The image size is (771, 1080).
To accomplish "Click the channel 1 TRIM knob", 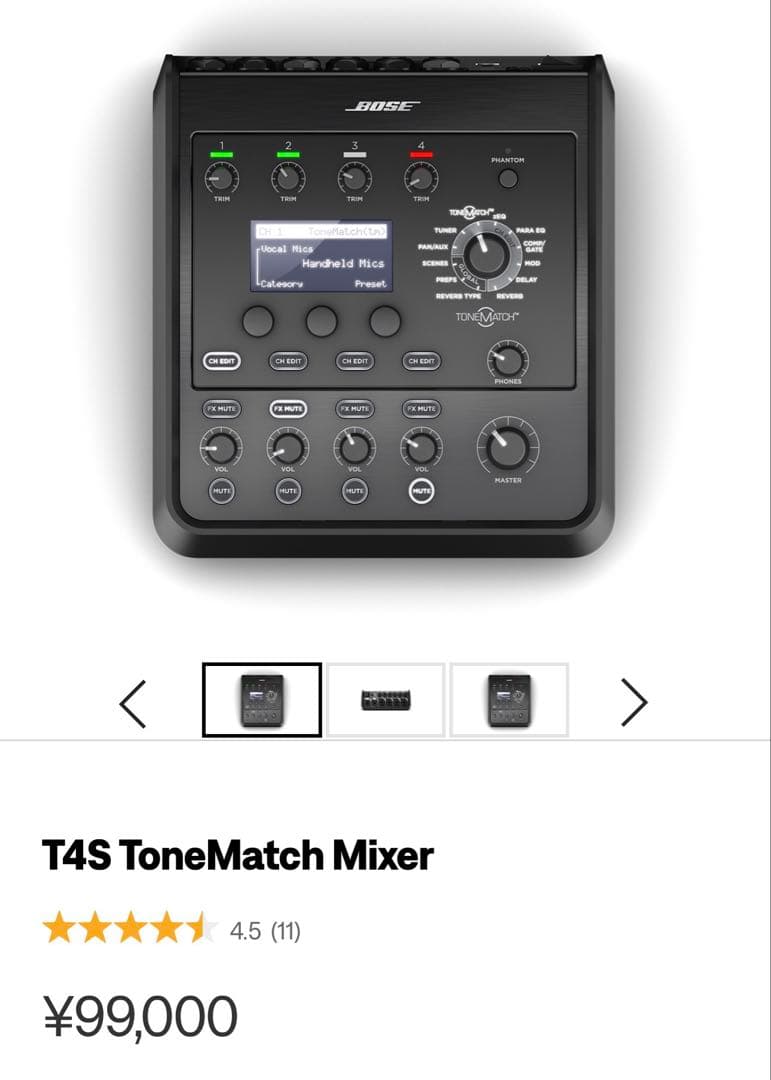I will (x=221, y=178).
